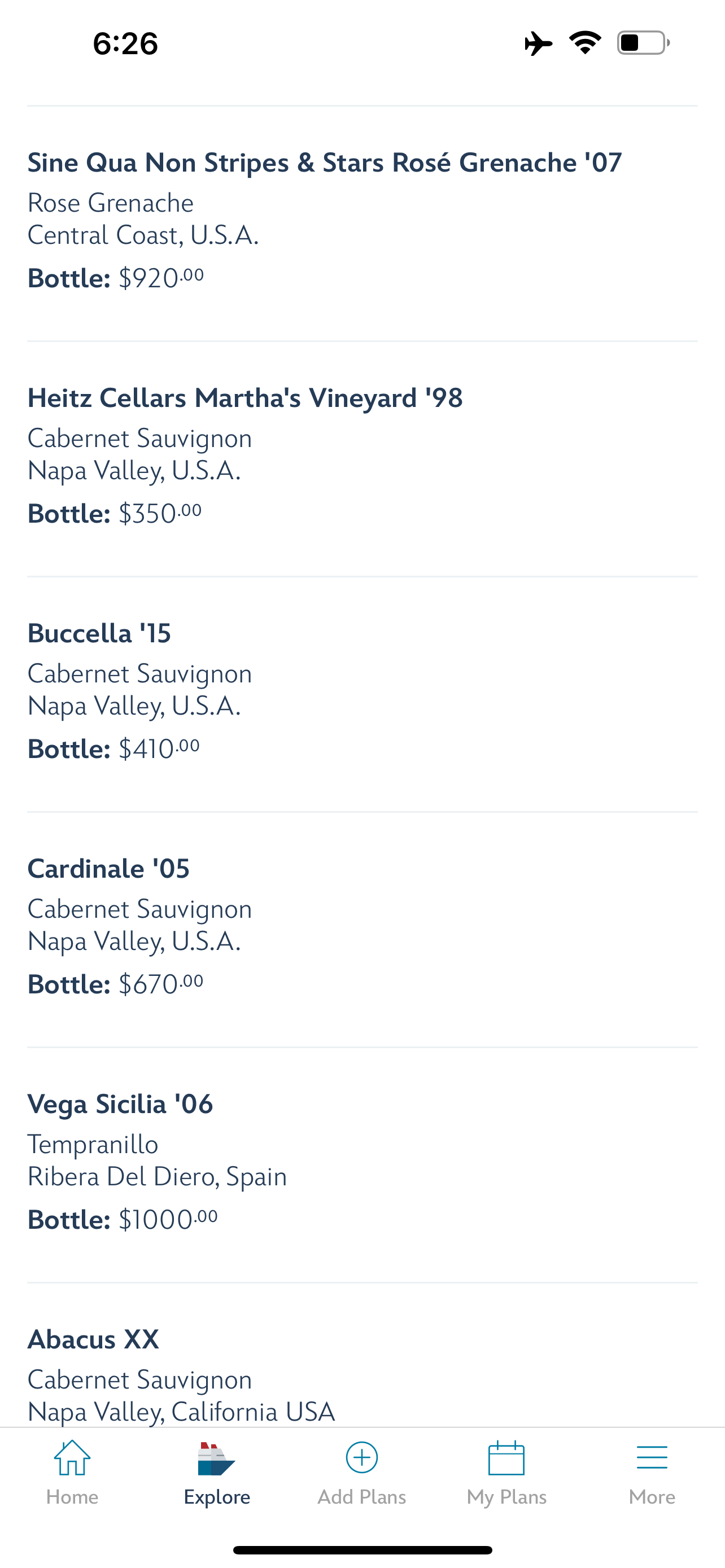Open the More menu tab

(x=652, y=1472)
